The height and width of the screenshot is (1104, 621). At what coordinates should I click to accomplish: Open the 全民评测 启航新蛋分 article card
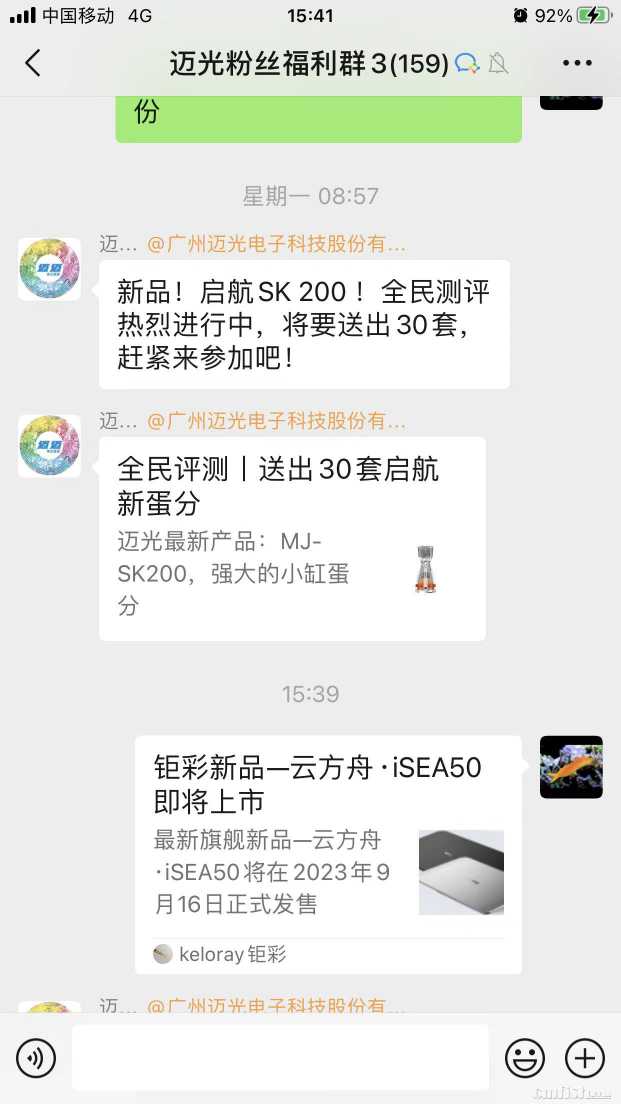click(x=292, y=538)
